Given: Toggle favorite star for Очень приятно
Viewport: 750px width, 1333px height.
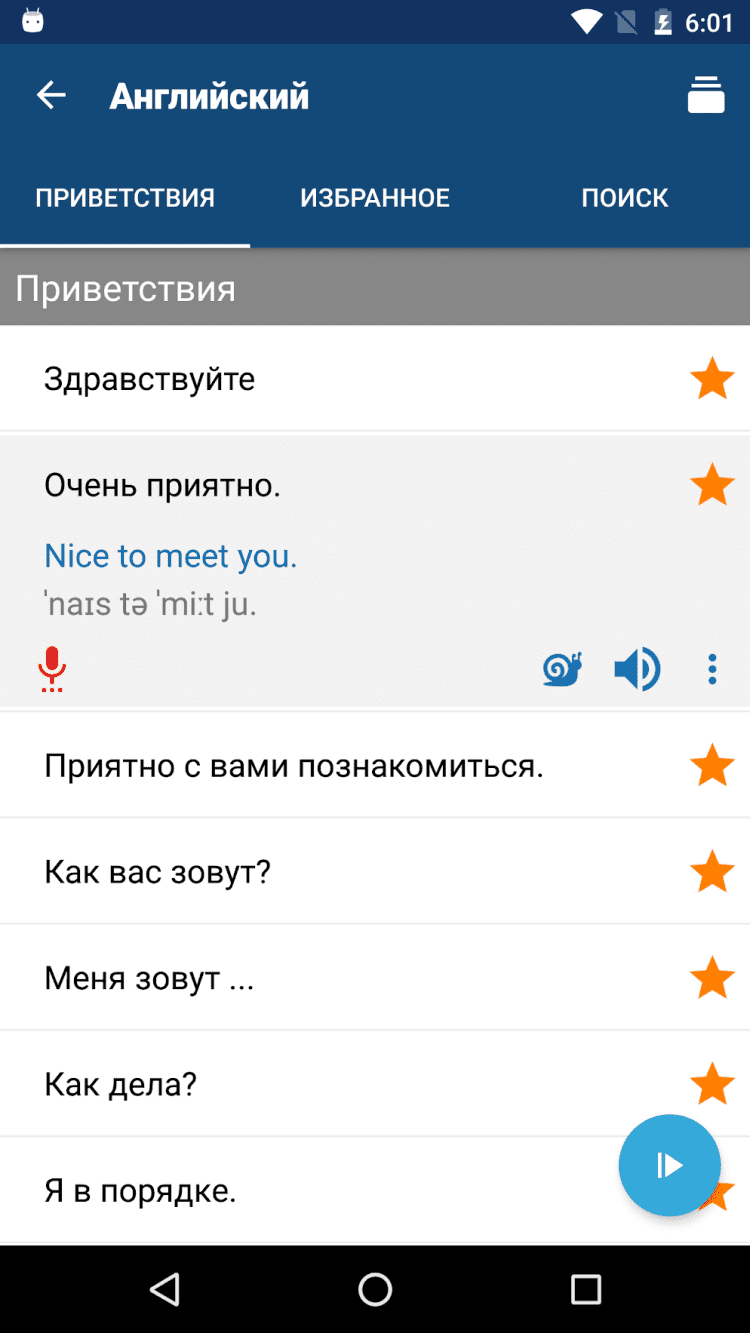Looking at the screenshot, I should point(712,485).
